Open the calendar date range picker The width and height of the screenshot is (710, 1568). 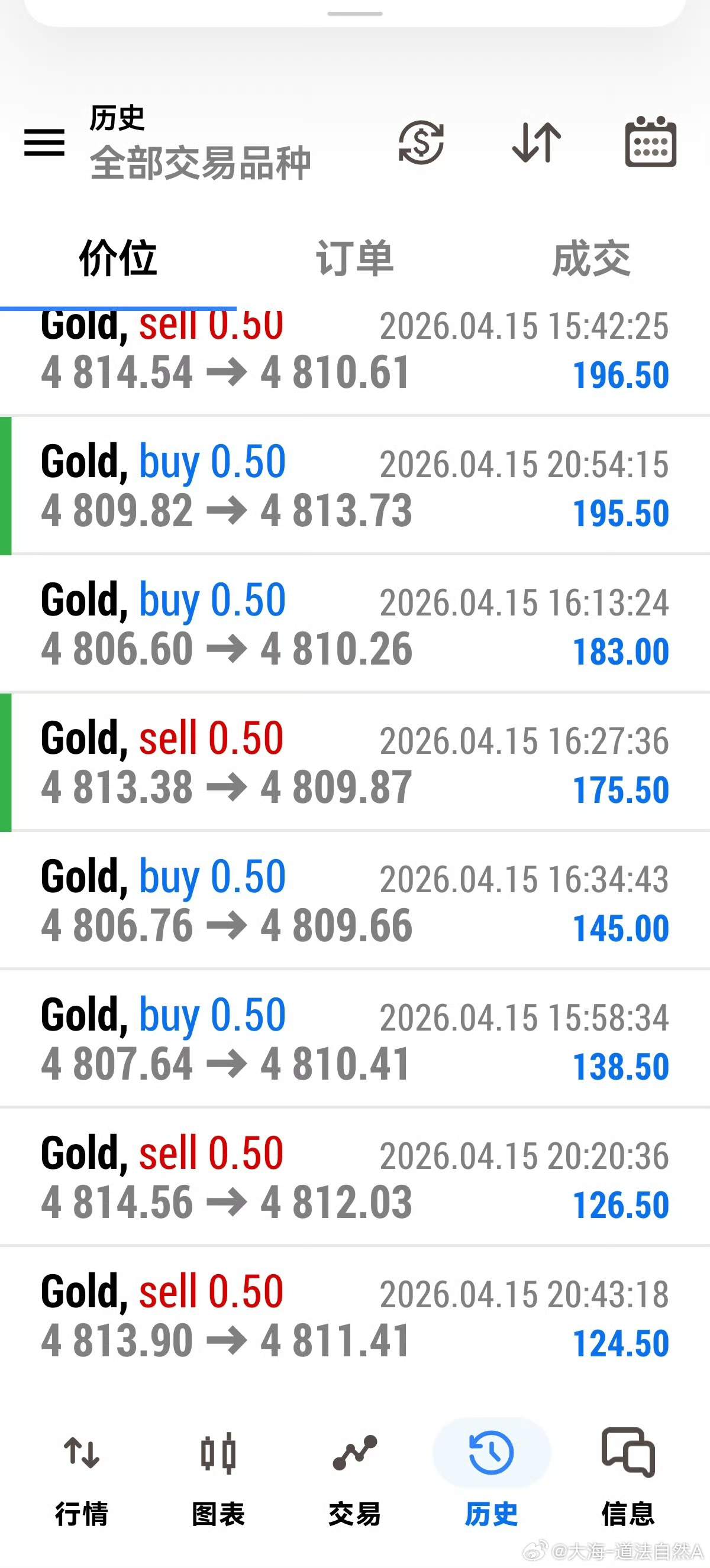(650, 142)
